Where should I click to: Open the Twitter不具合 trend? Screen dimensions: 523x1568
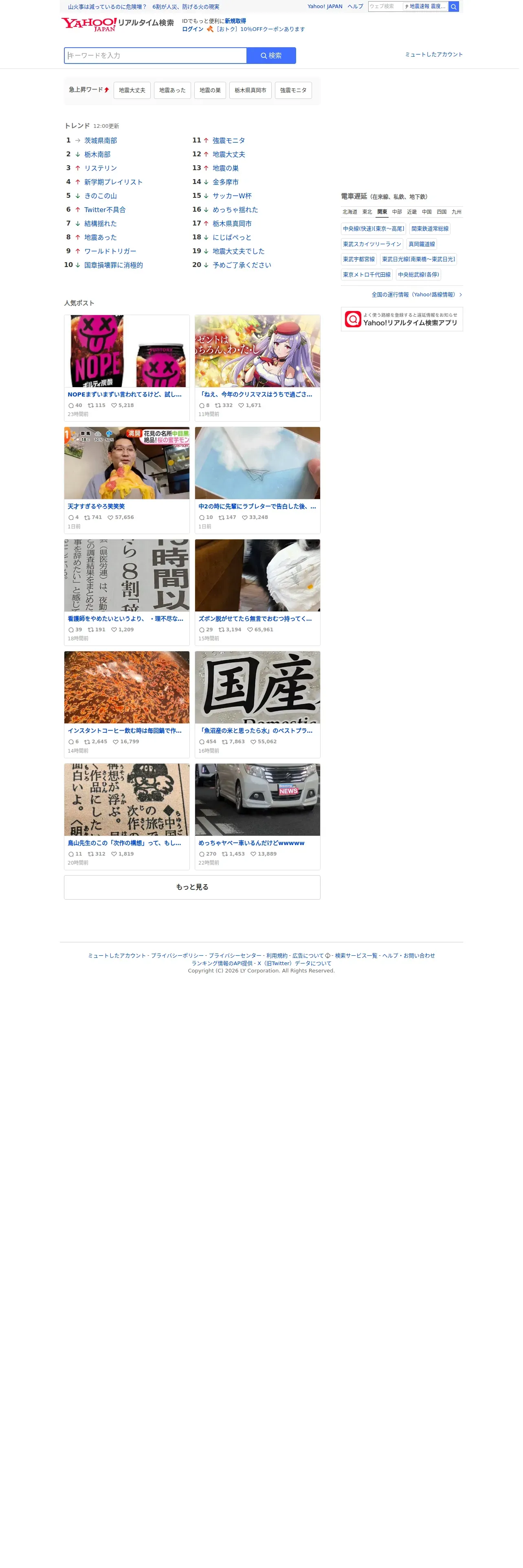pos(105,210)
